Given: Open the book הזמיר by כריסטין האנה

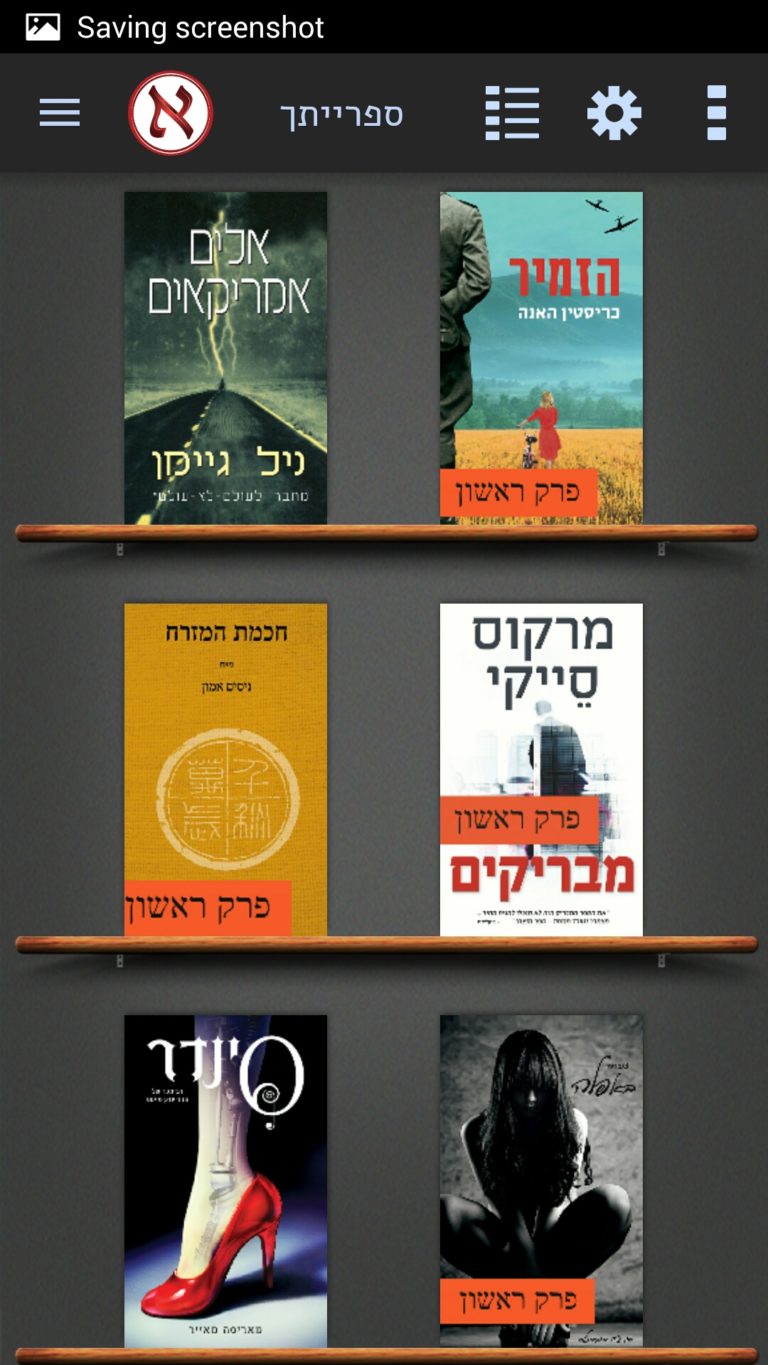Looking at the screenshot, I should click(541, 357).
